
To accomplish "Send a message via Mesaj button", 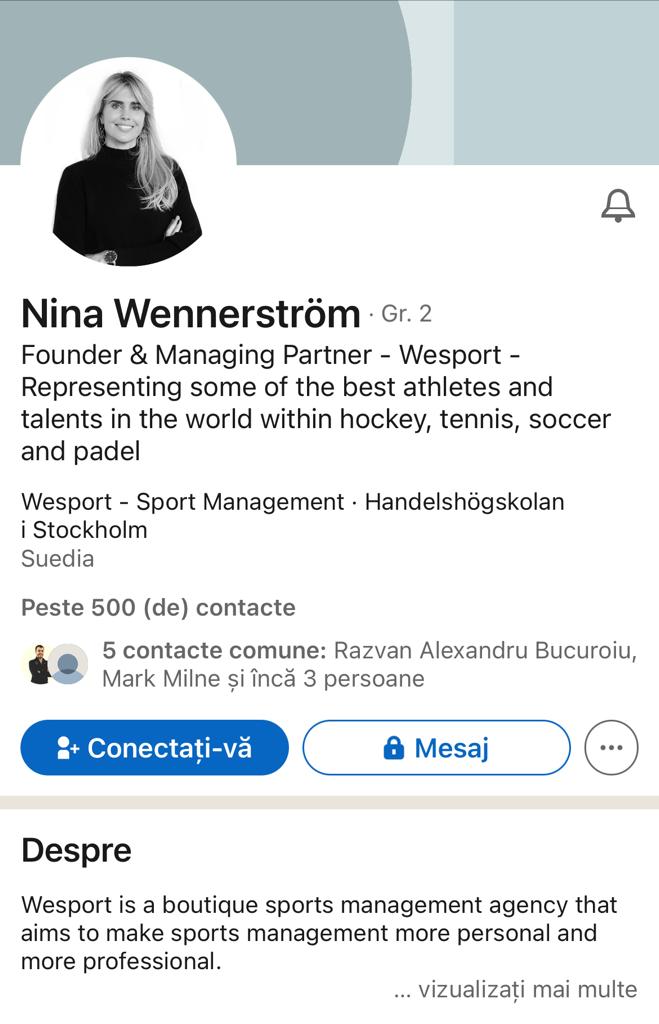I will 436,748.
